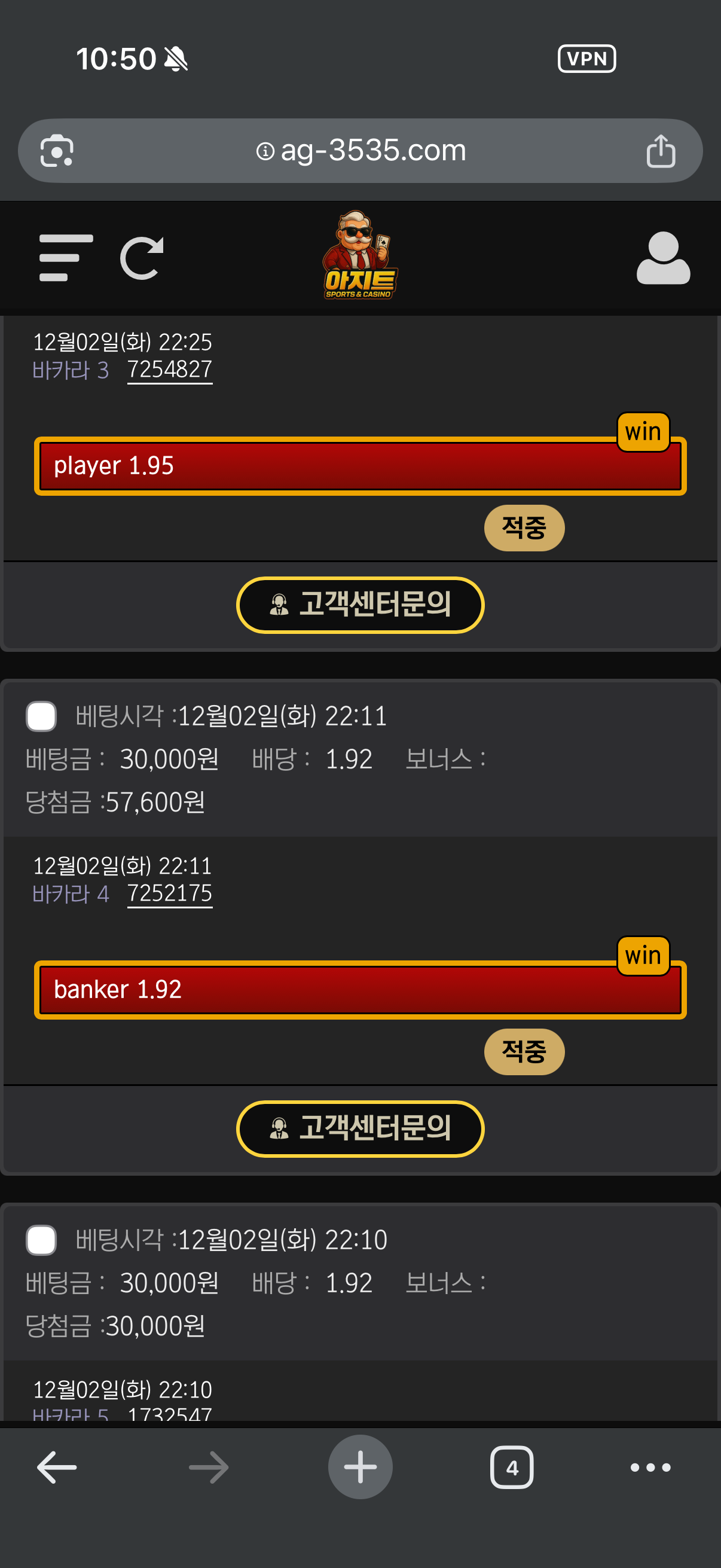Open the share sheet icon
This screenshot has width=721, height=1568.
[661, 150]
